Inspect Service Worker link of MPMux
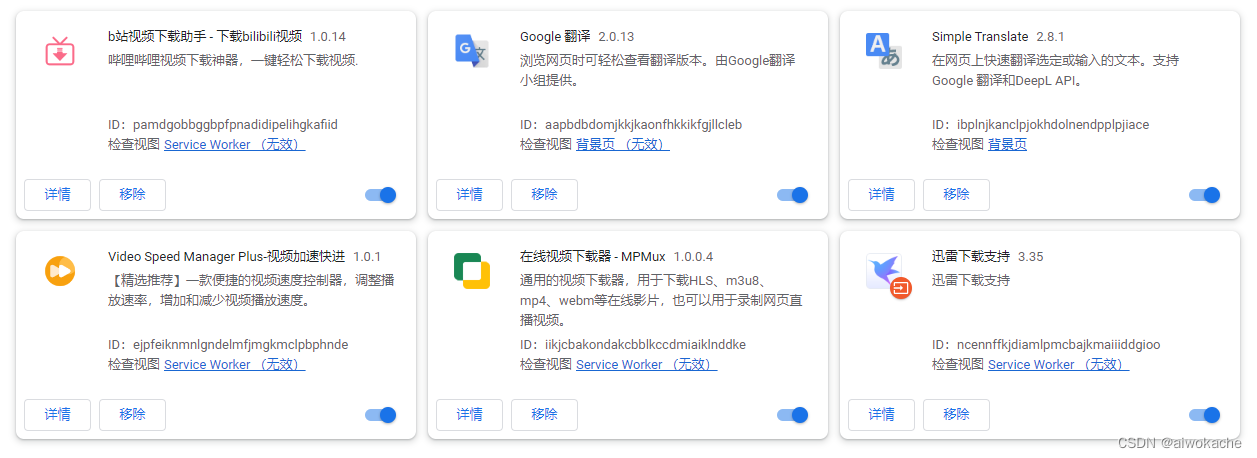1257x458 pixels. click(x=646, y=365)
